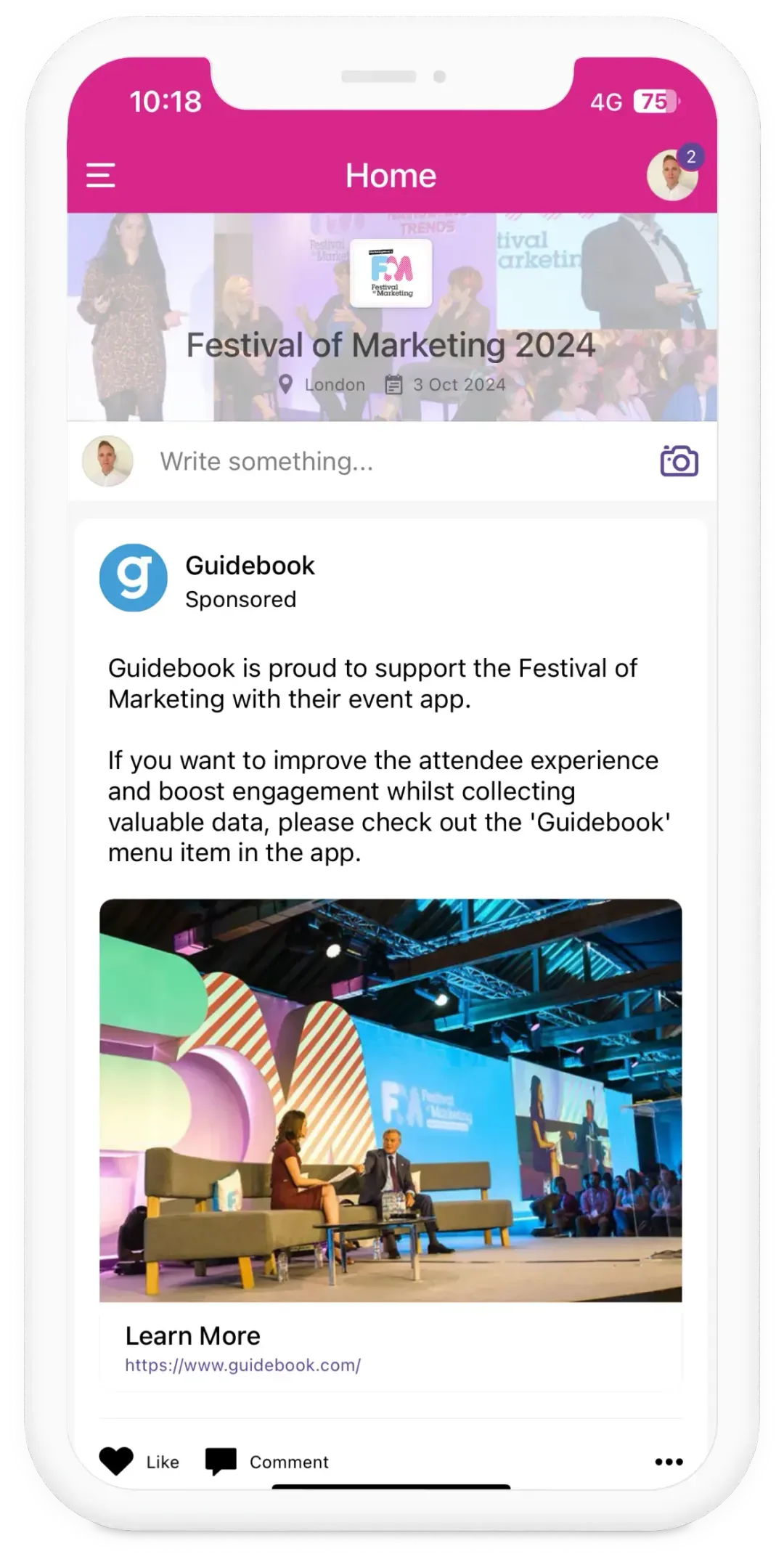Click Learn More on the Guidebook ad
This screenshot has width=784, height=1562.
coord(192,1335)
